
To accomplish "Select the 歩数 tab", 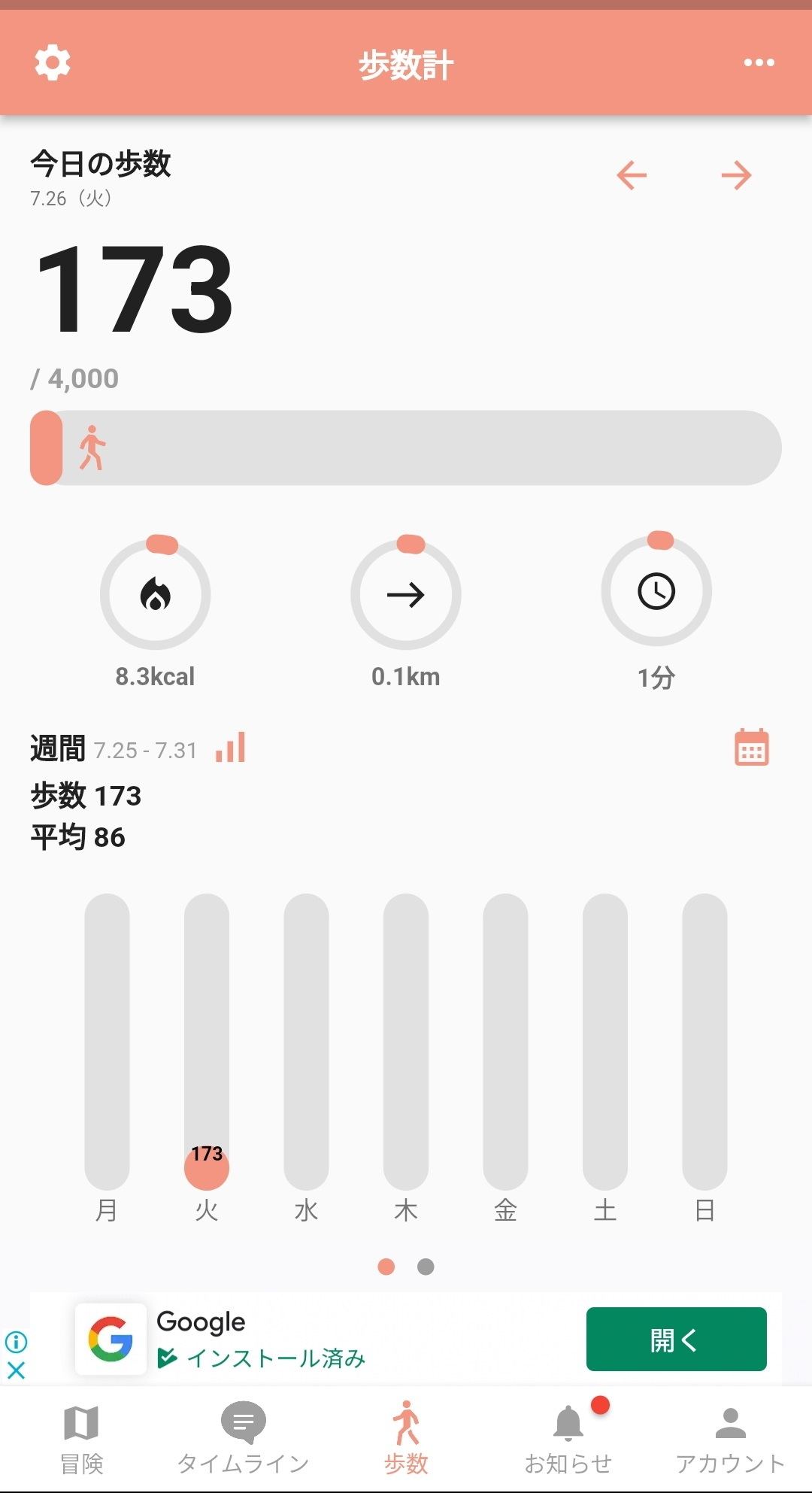I will coord(406,1439).
